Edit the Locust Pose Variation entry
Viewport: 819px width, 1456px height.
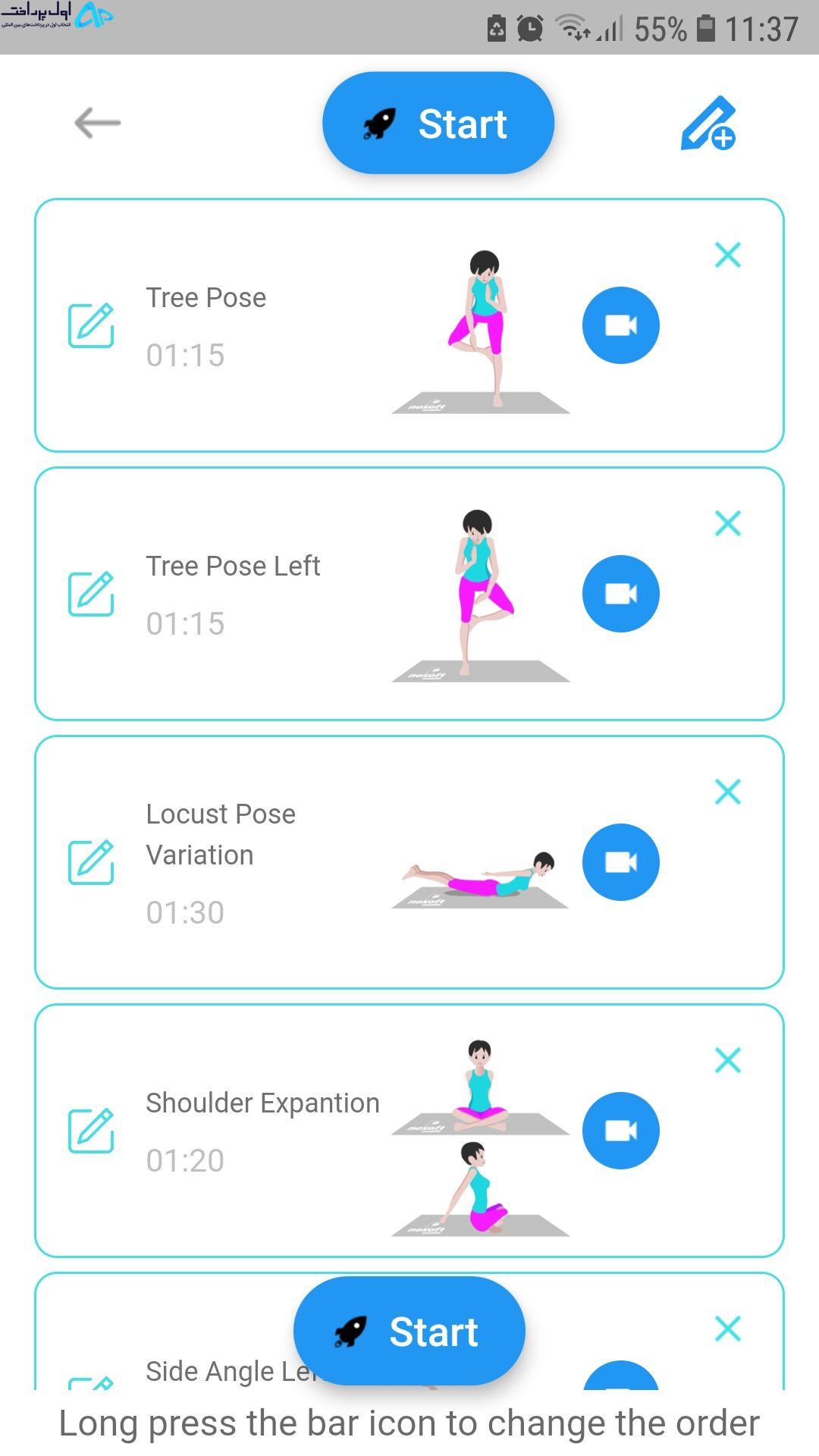(x=91, y=862)
